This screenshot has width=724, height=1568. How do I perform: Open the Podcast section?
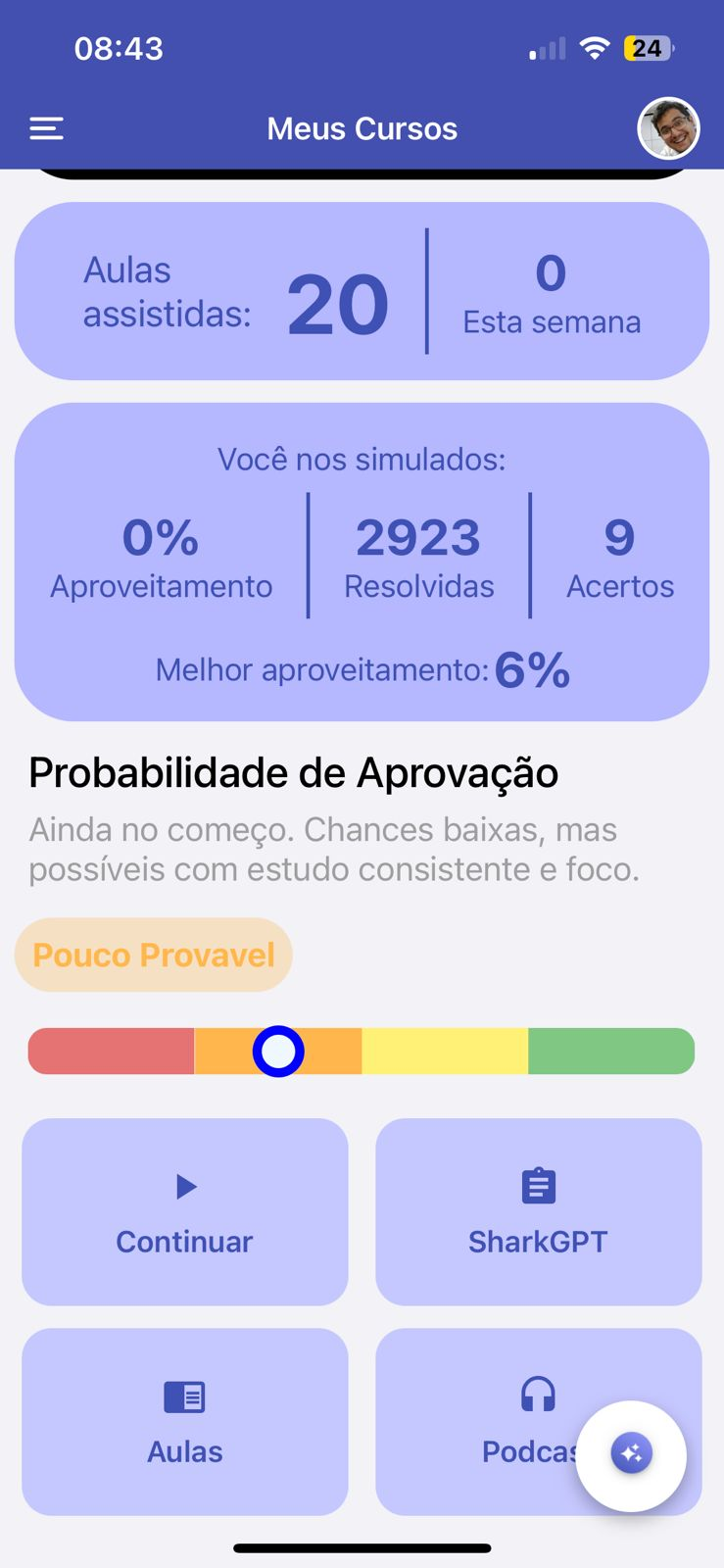coord(490,1422)
